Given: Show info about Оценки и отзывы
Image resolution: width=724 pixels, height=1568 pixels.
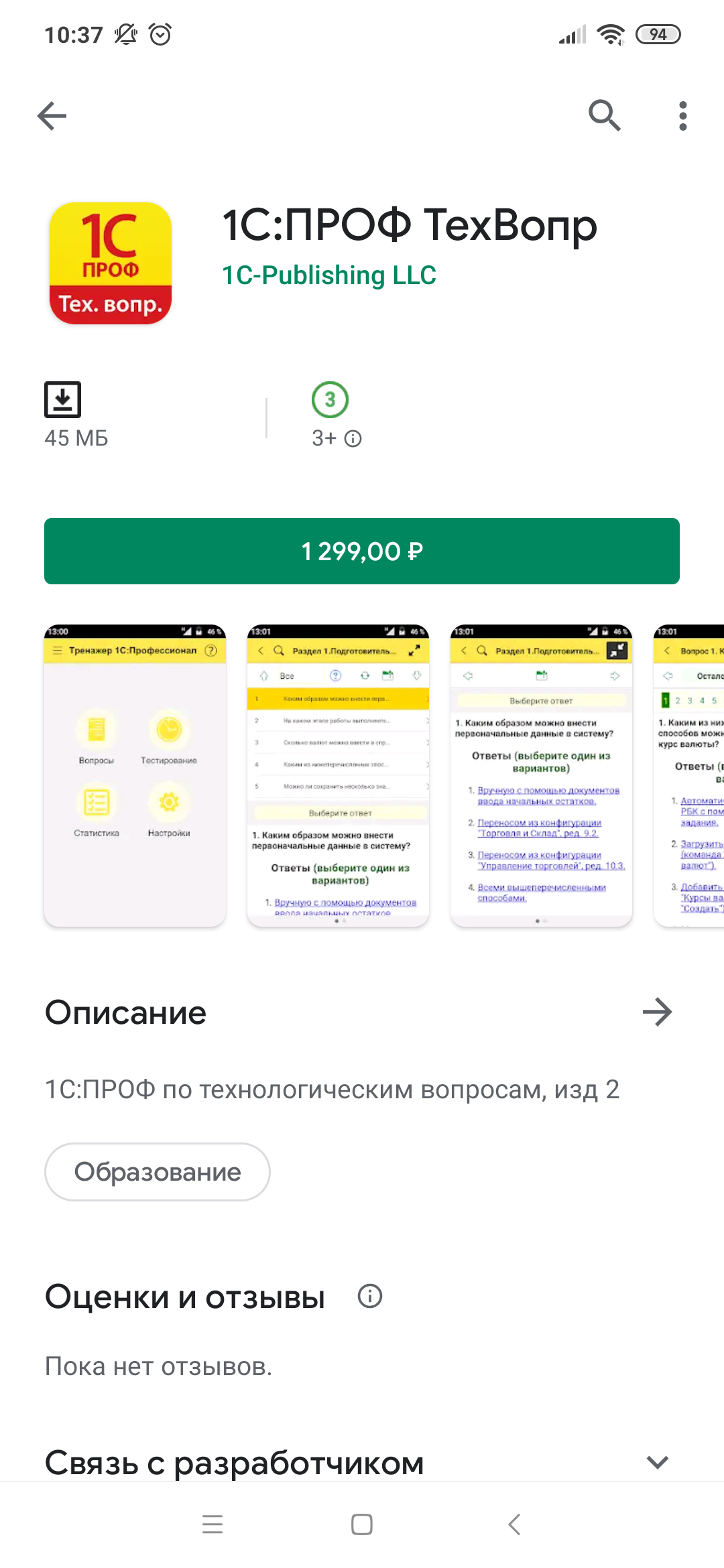Looking at the screenshot, I should [x=370, y=1296].
